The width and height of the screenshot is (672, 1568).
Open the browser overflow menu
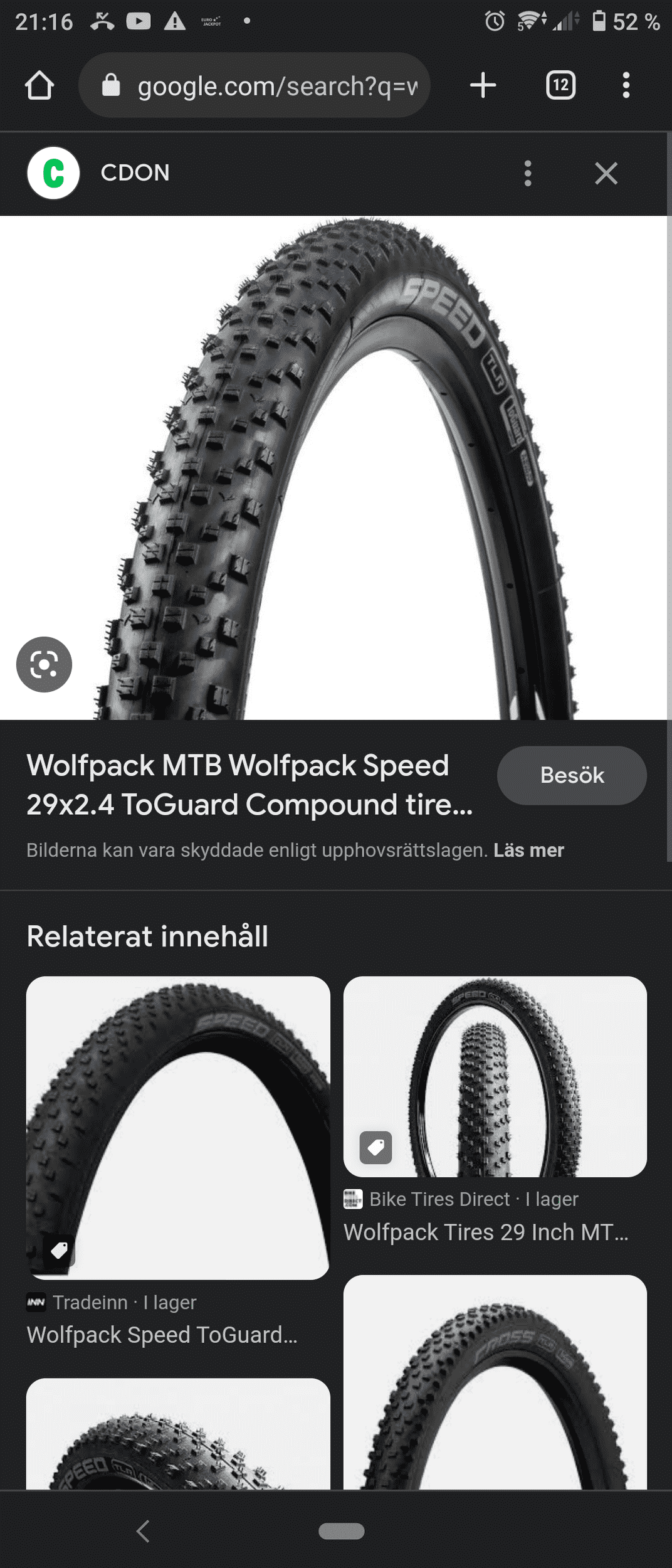click(626, 85)
